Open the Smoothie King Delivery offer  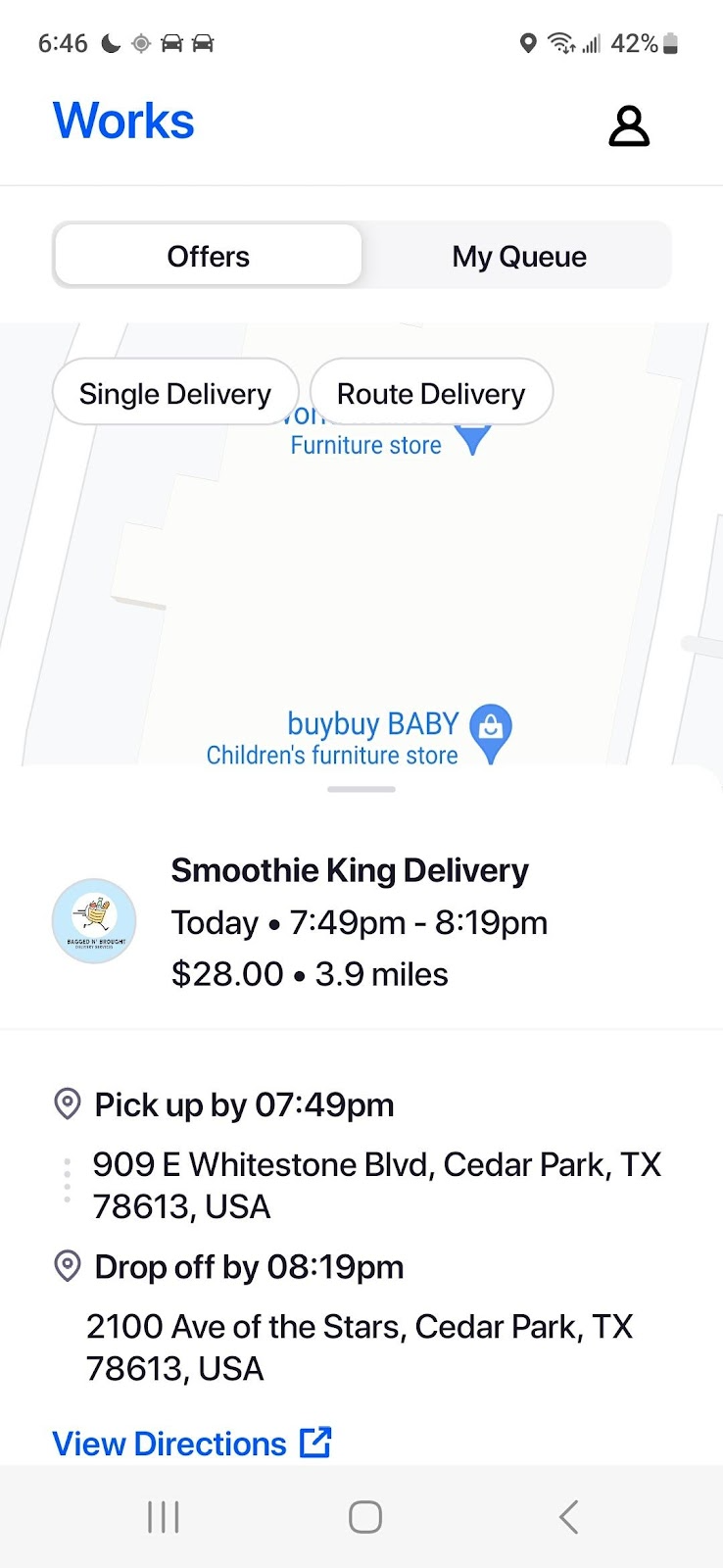[349, 921]
